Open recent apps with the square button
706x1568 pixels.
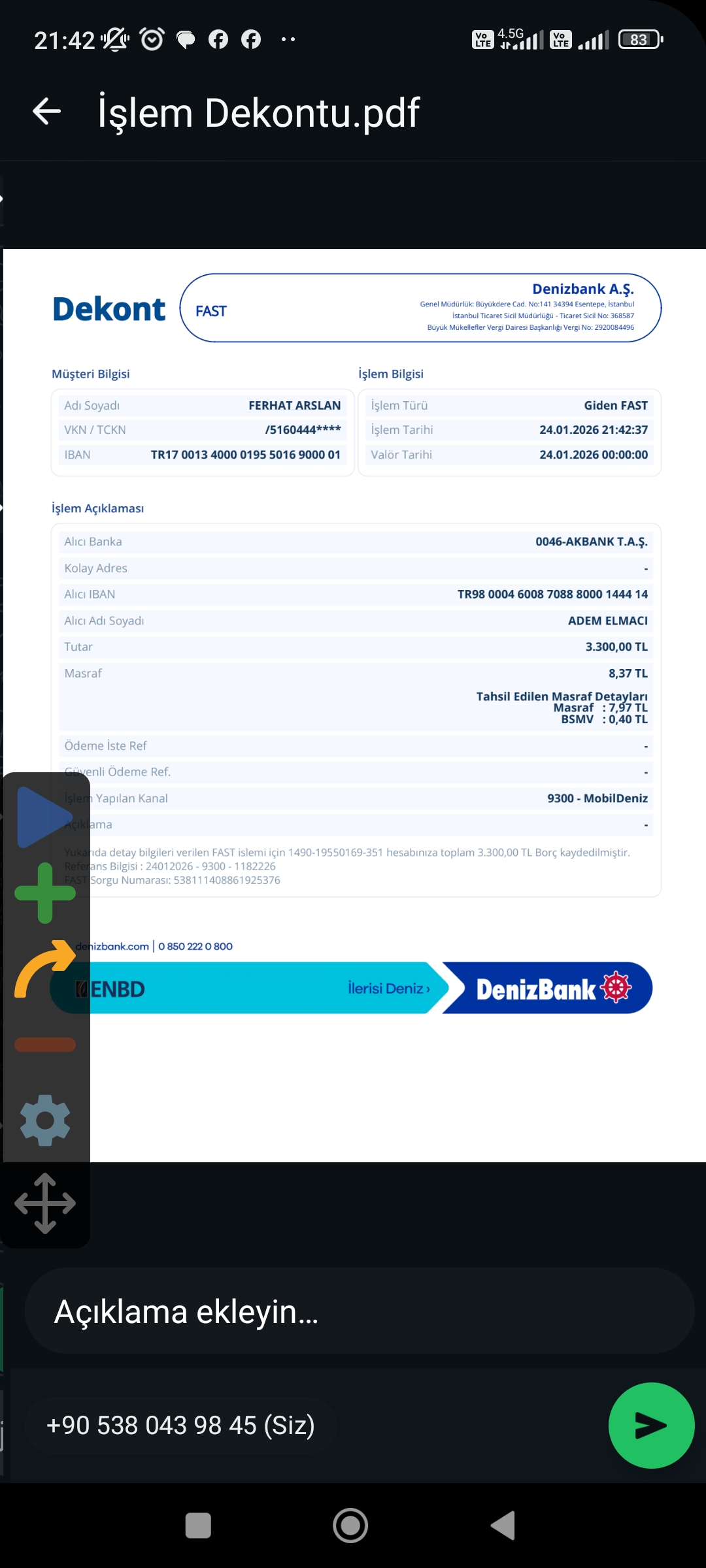[198, 1526]
